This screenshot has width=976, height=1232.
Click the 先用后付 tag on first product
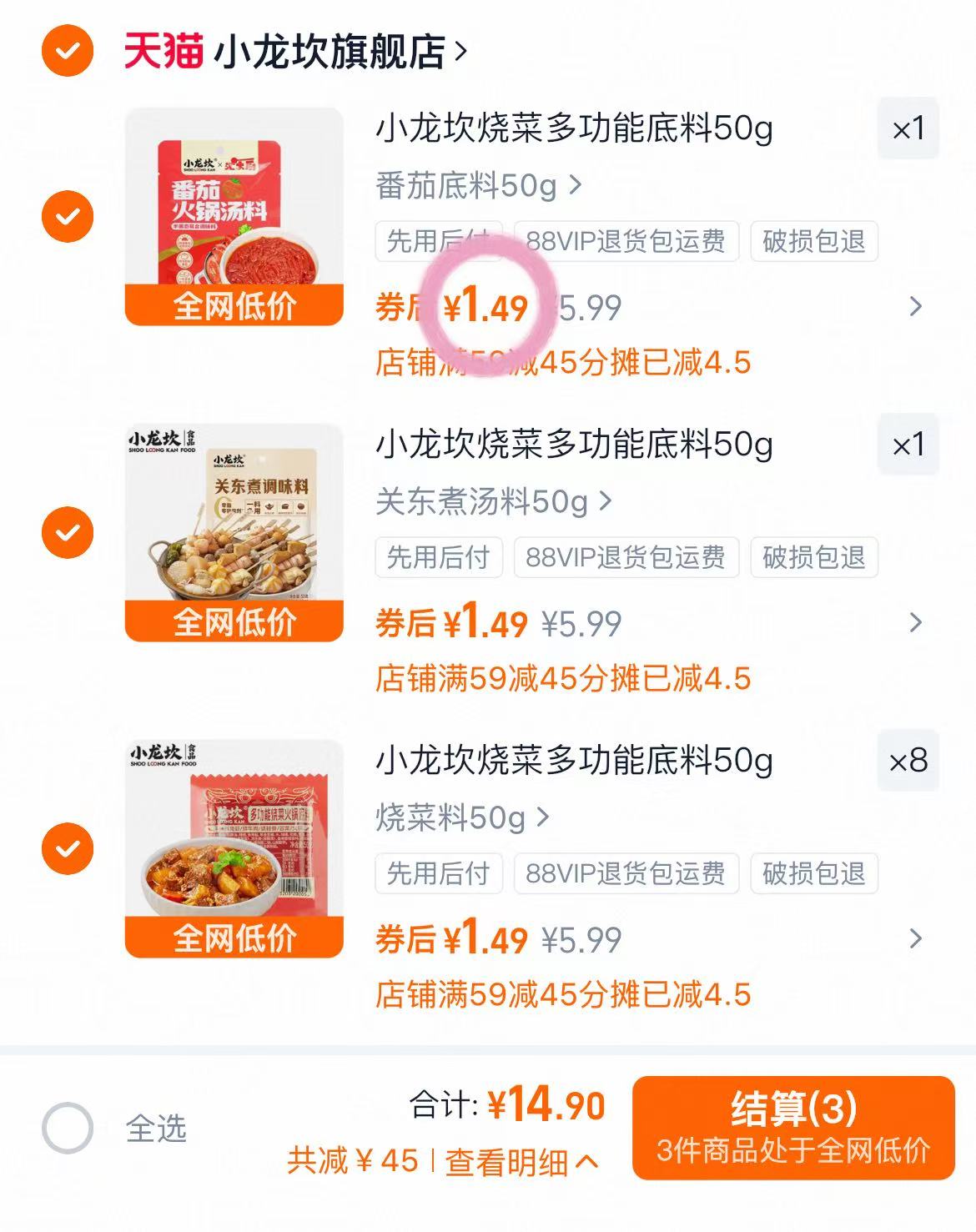pos(438,241)
